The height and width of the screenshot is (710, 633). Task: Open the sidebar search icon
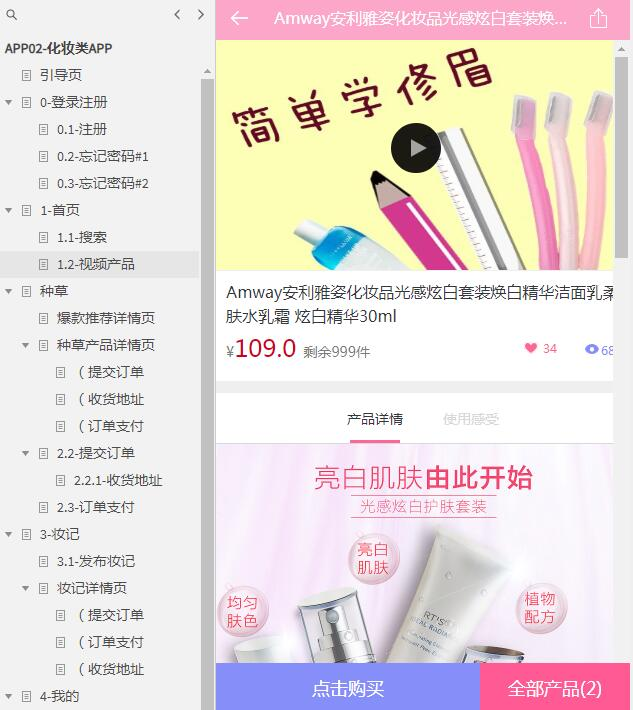tap(12, 15)
